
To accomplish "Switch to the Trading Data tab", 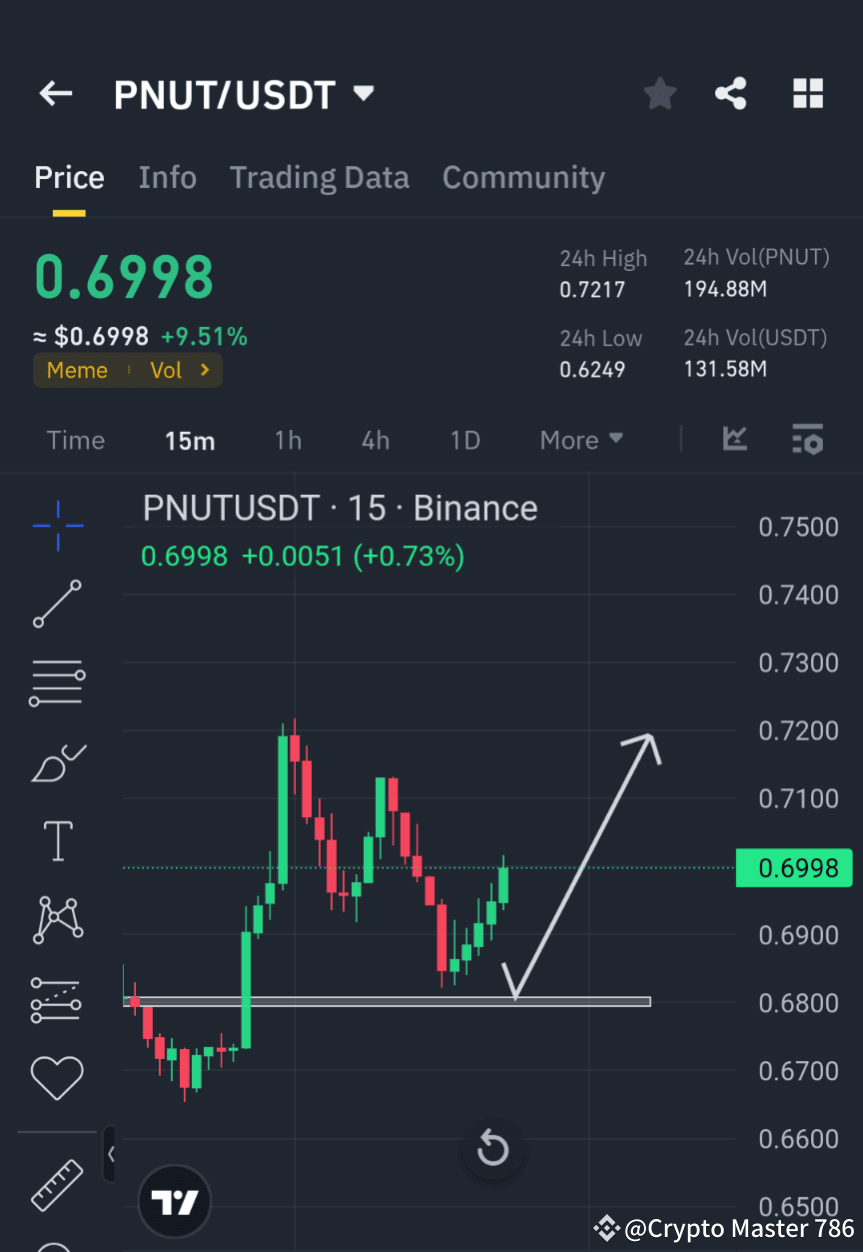I will pyautogui.click(x=319, y=177).
